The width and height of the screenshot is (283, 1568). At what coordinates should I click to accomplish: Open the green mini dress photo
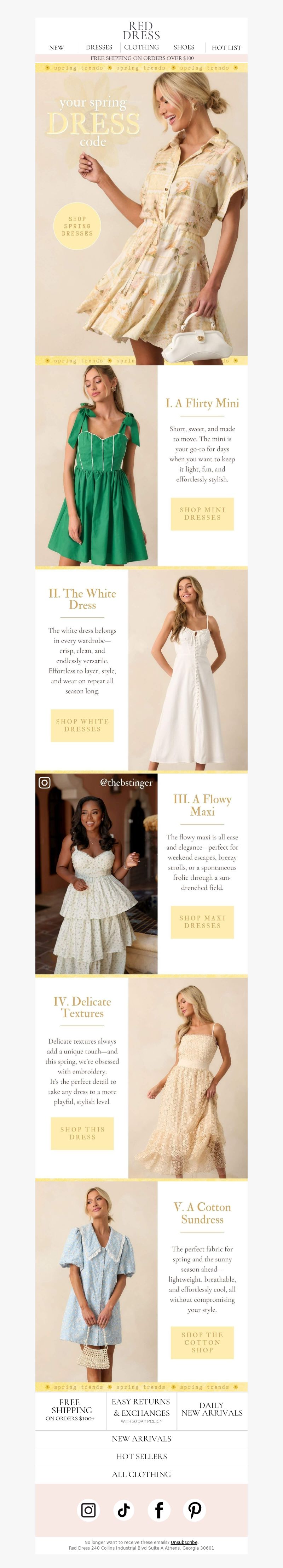pyautogui.click(x=96, y=466)
